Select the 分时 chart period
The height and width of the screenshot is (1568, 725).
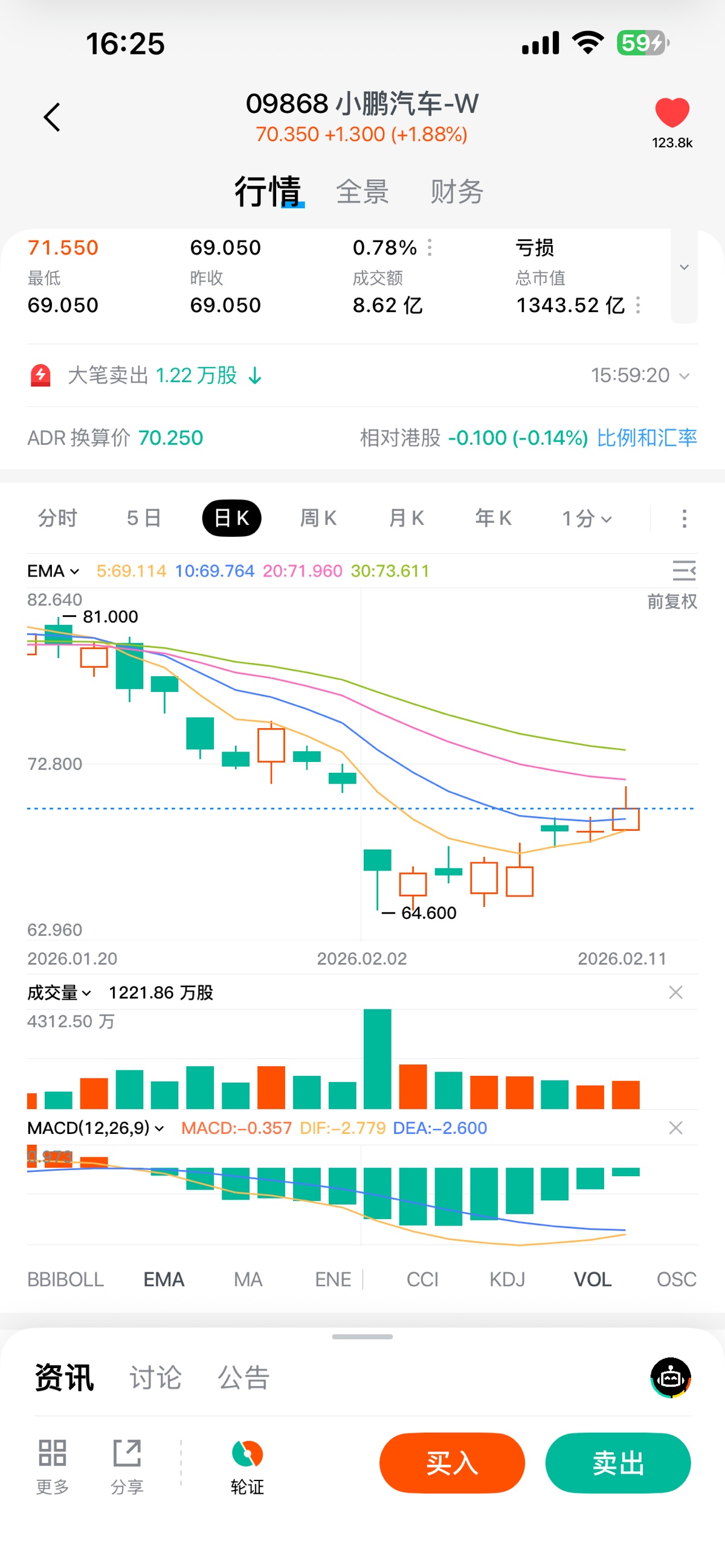(58, 518)
